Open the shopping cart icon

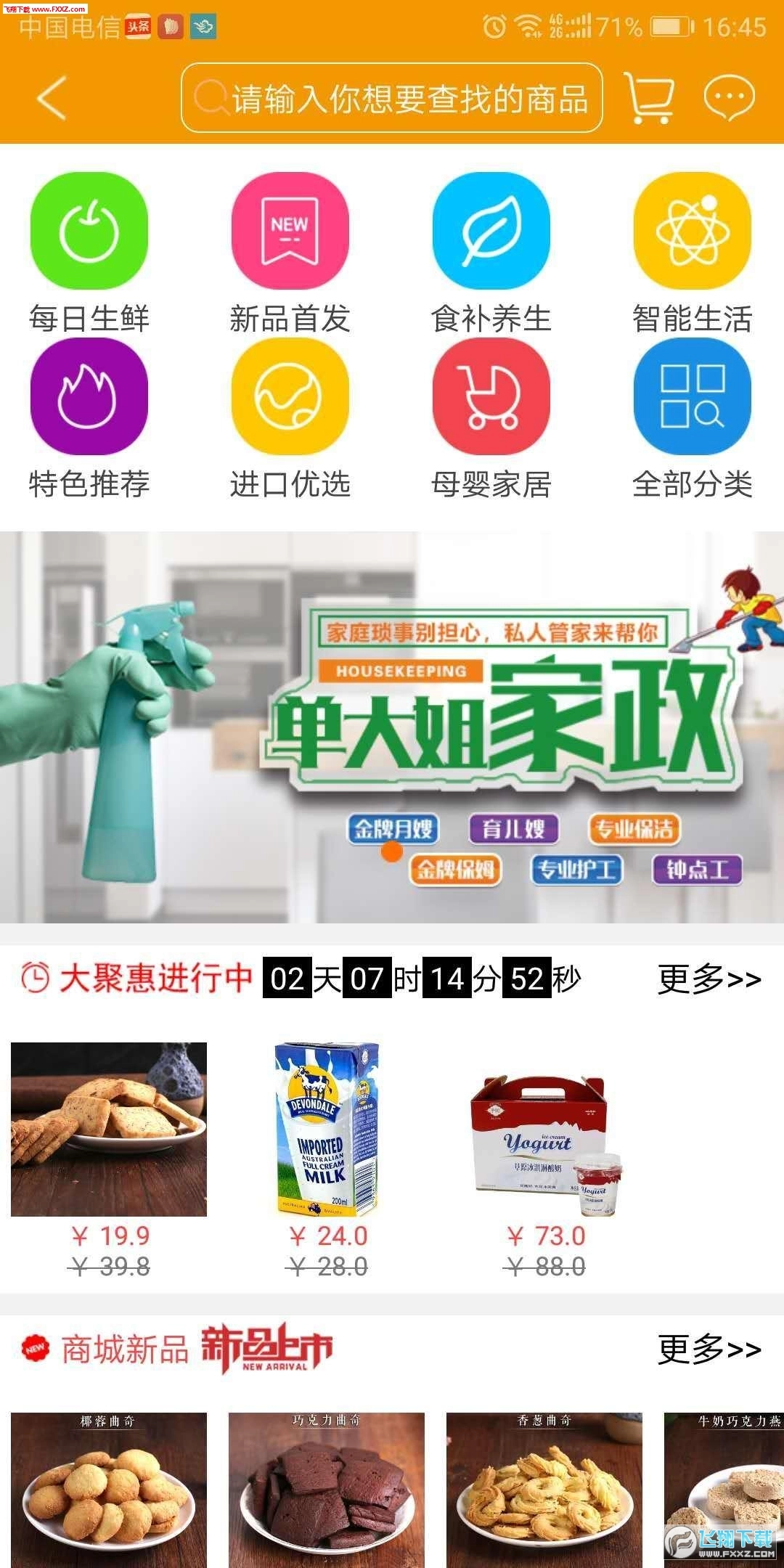click(648, 98)
